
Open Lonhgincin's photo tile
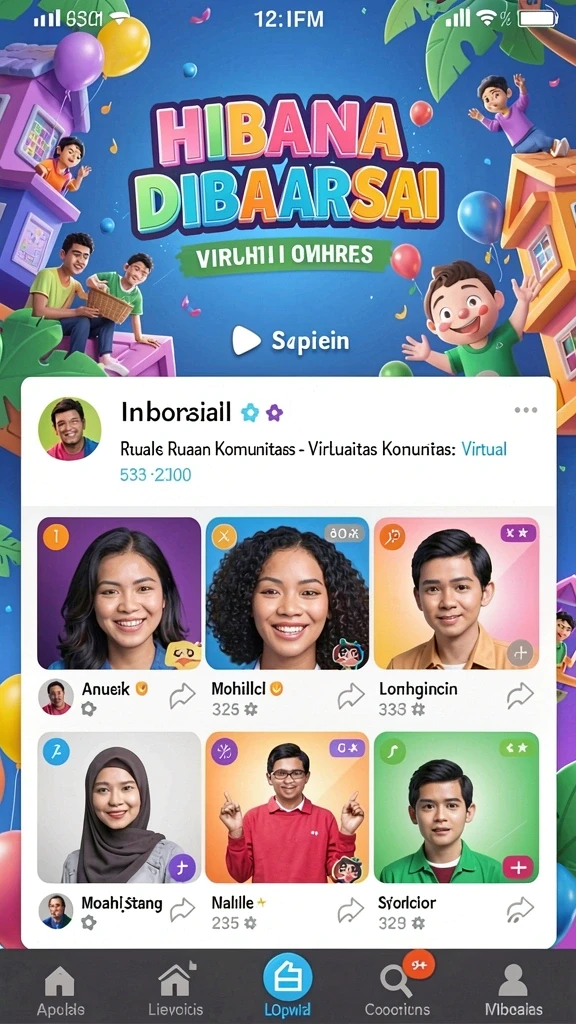(456, 593)
